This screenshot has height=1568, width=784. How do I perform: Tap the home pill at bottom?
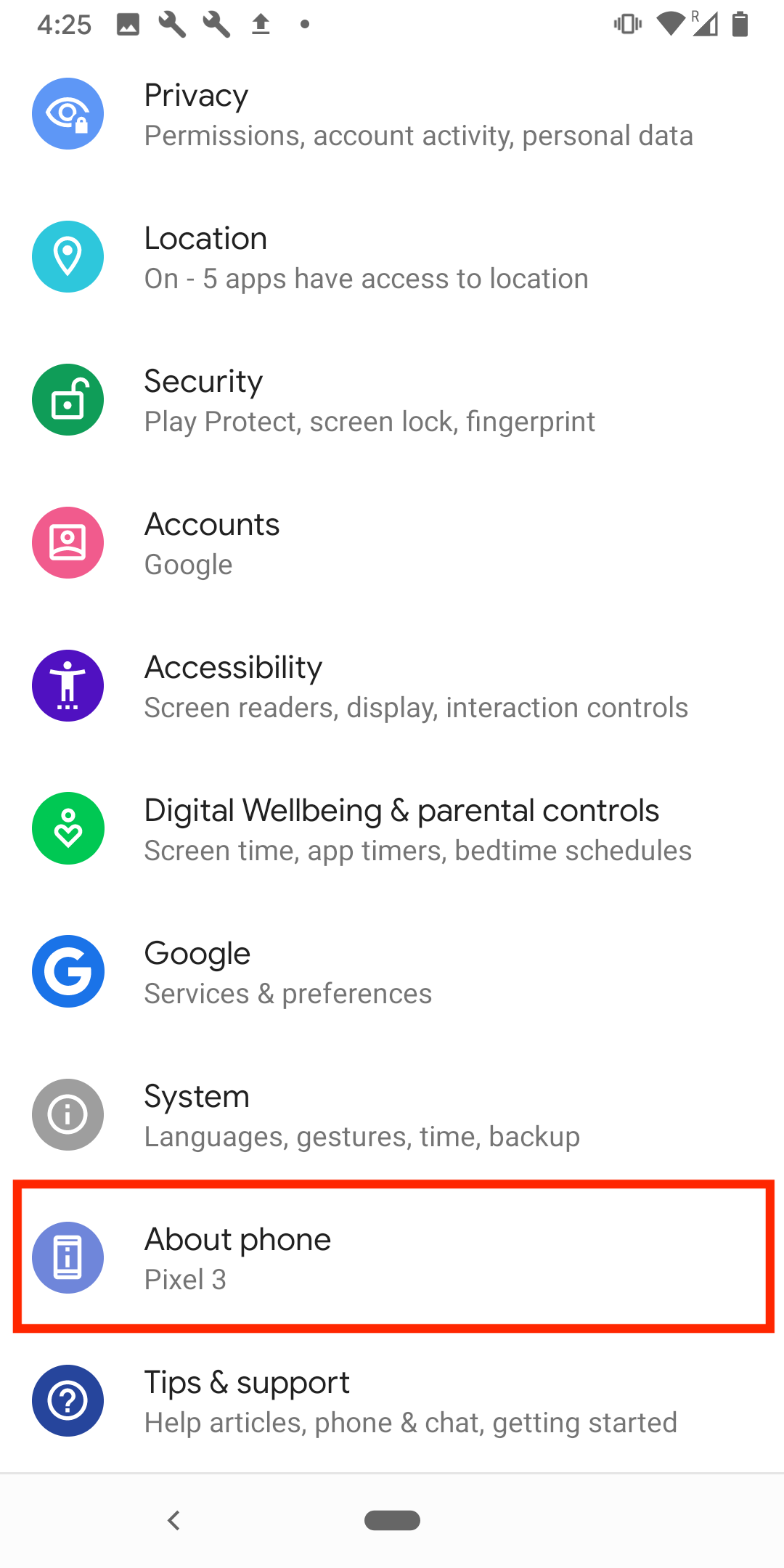(x=392, y=1520)
